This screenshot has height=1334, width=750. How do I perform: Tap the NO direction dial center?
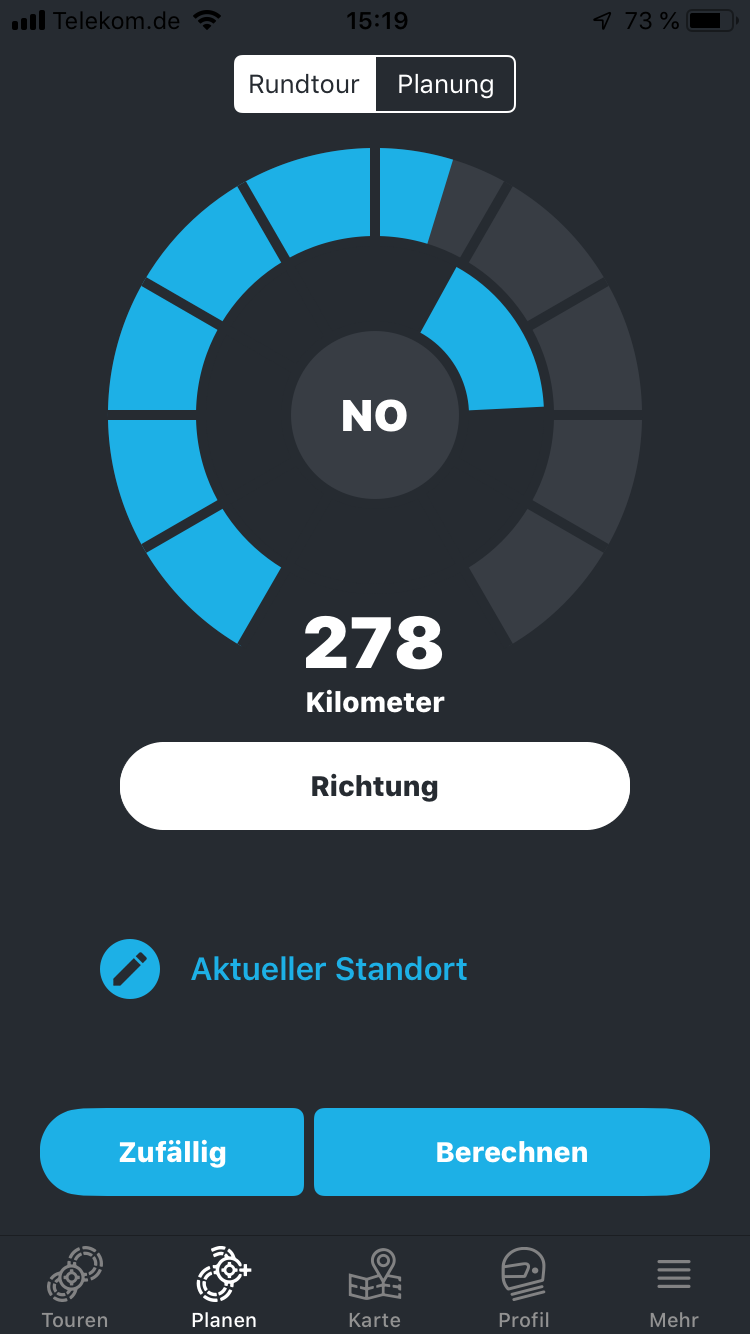pos(375,415)
